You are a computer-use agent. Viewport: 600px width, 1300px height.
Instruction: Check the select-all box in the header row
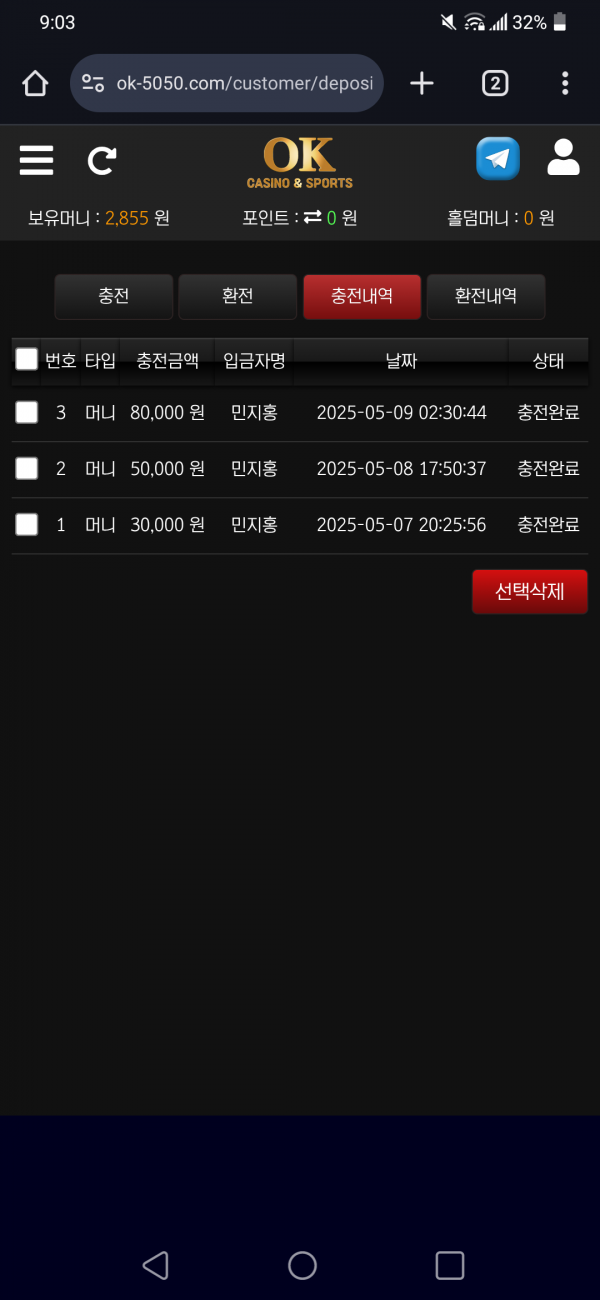(x=27, y=359)
